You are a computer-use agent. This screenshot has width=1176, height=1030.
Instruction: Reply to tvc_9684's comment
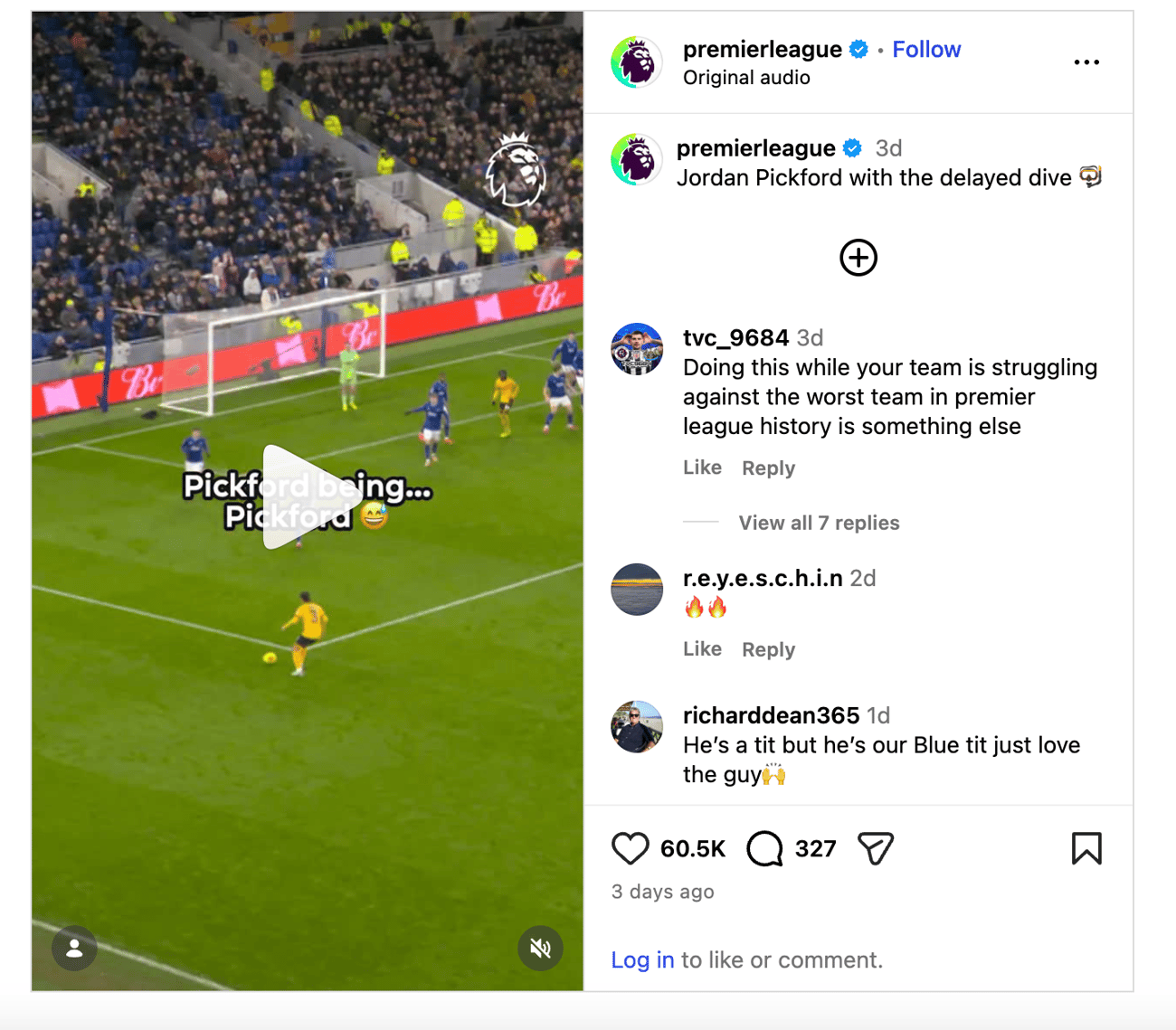[768, 468]
